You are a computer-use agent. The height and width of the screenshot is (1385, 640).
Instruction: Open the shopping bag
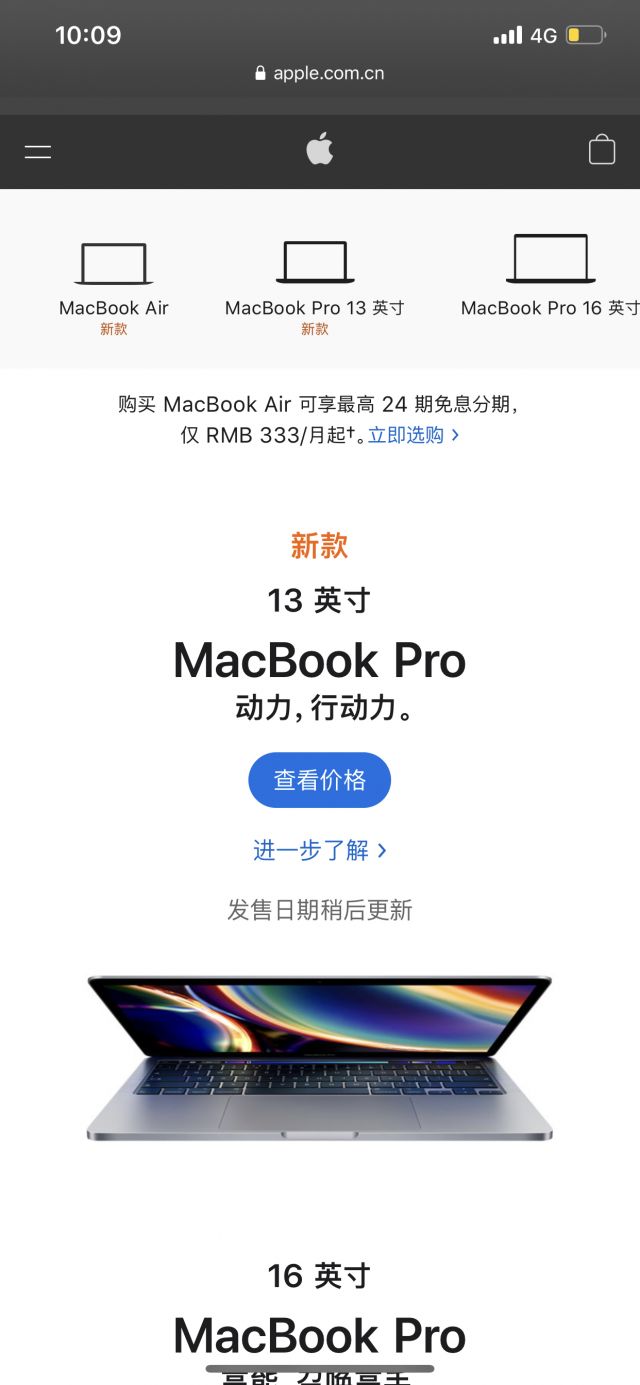pyautogui.click(x=602, y=150)
